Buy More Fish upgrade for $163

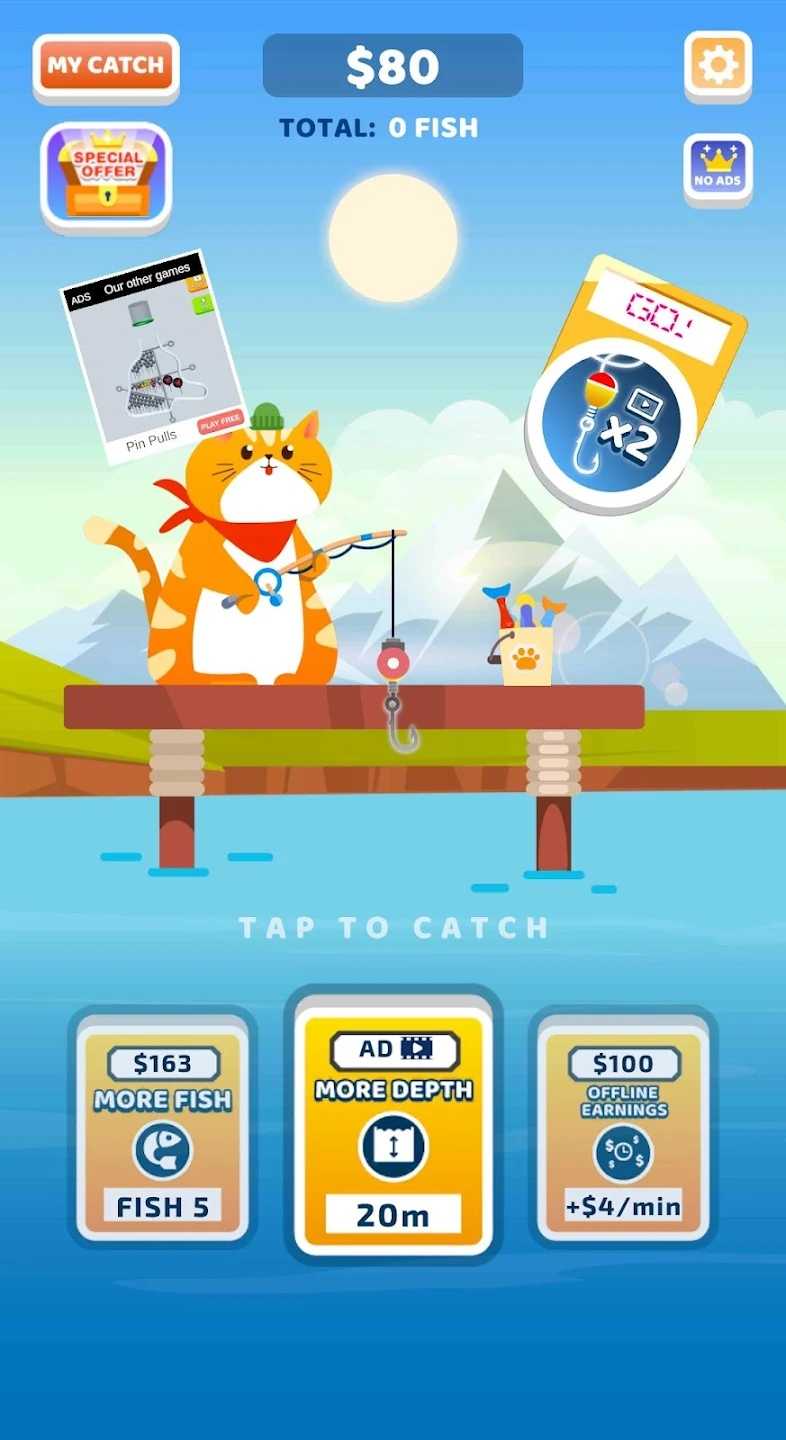click(163, 1126)
